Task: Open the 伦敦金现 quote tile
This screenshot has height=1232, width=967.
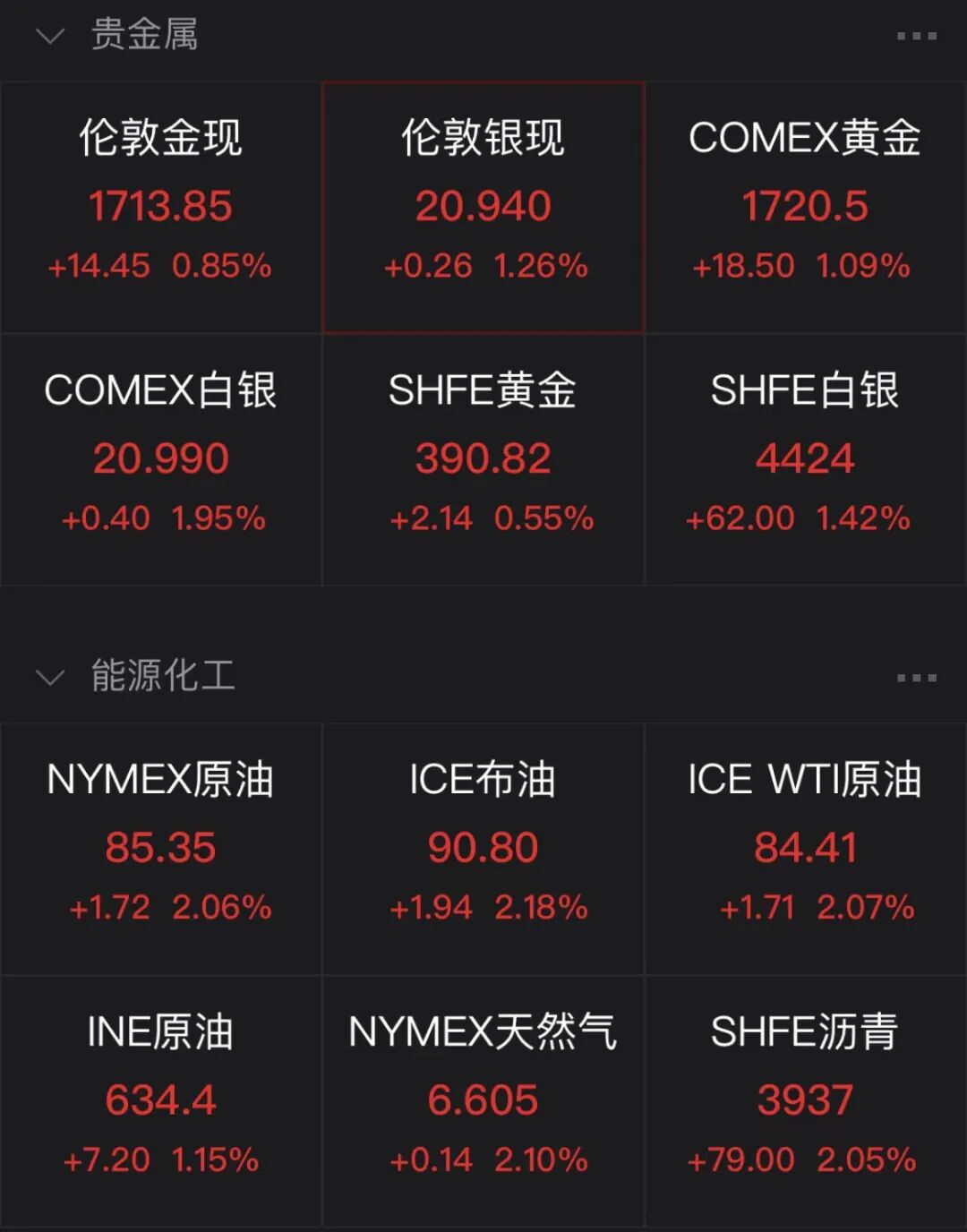Action: (161, 208)
